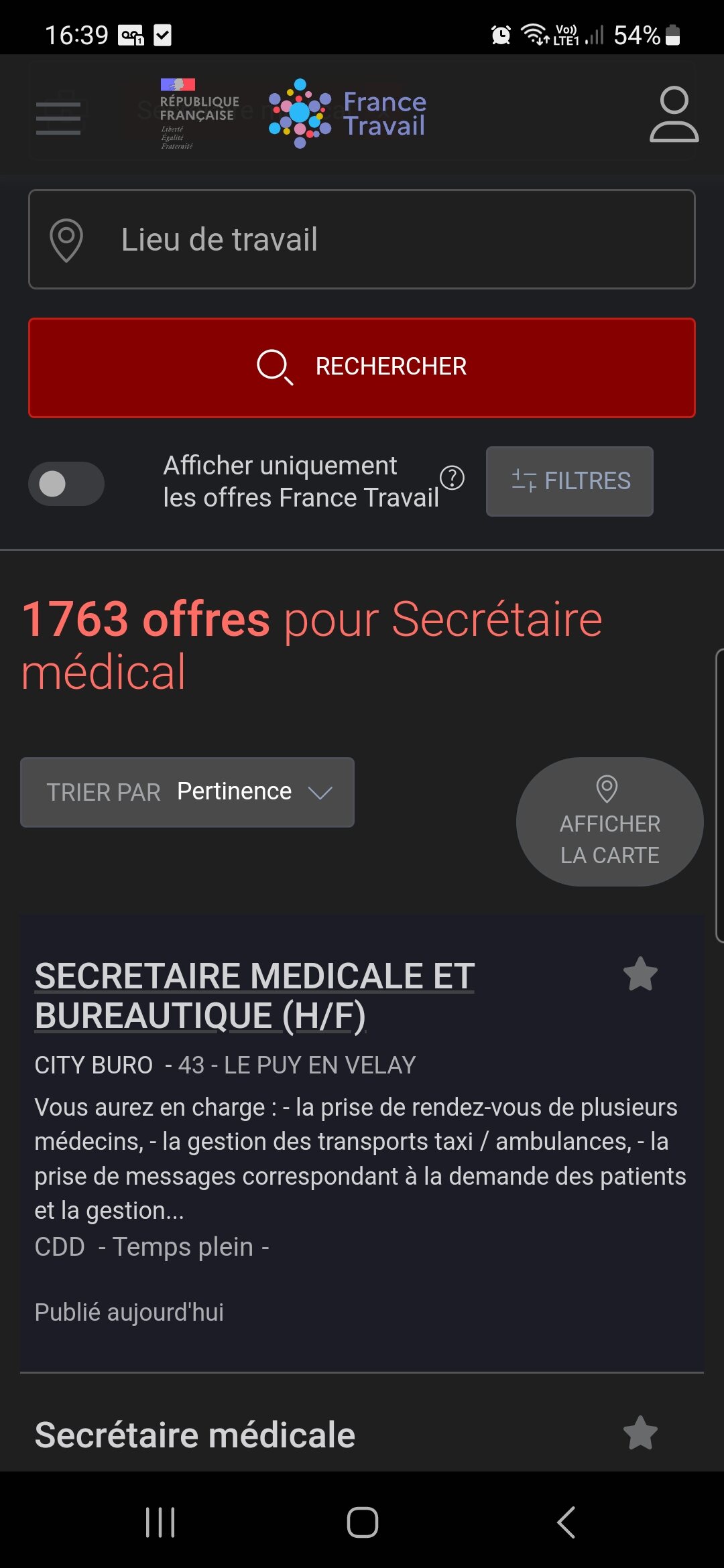
Task: Expand the Trier par Pertinence dropdown
Action: [188, 792]
